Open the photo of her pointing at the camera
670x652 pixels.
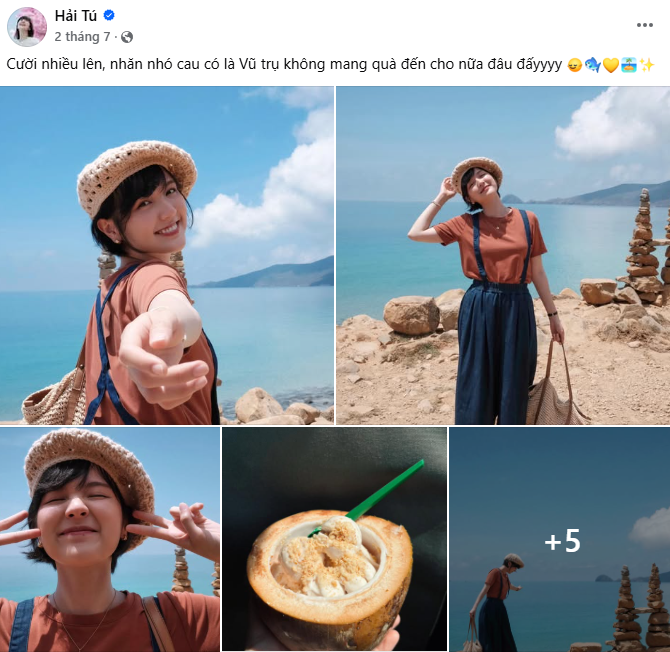167,255
